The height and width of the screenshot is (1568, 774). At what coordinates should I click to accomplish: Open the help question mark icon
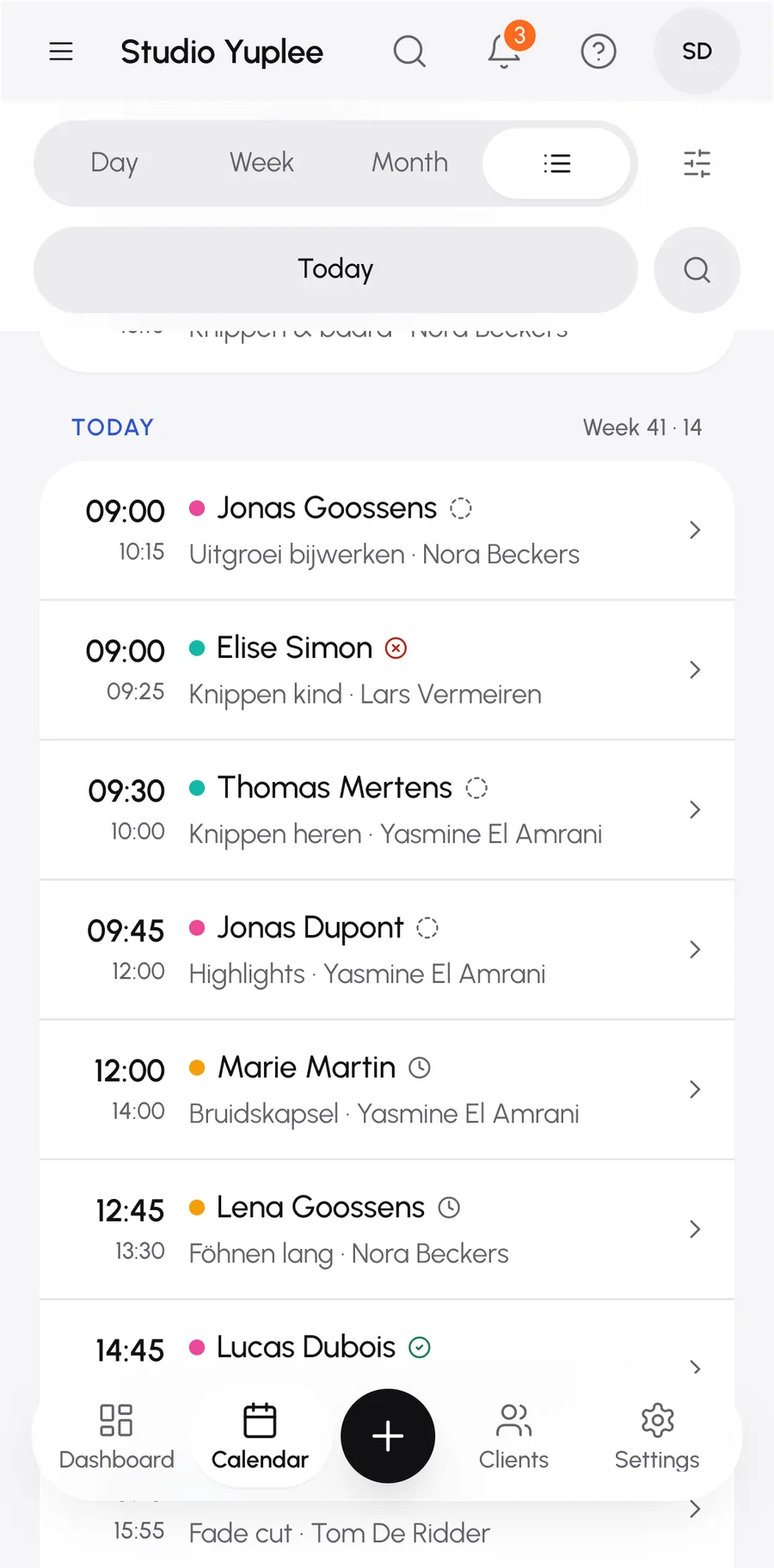click(599, 52)
